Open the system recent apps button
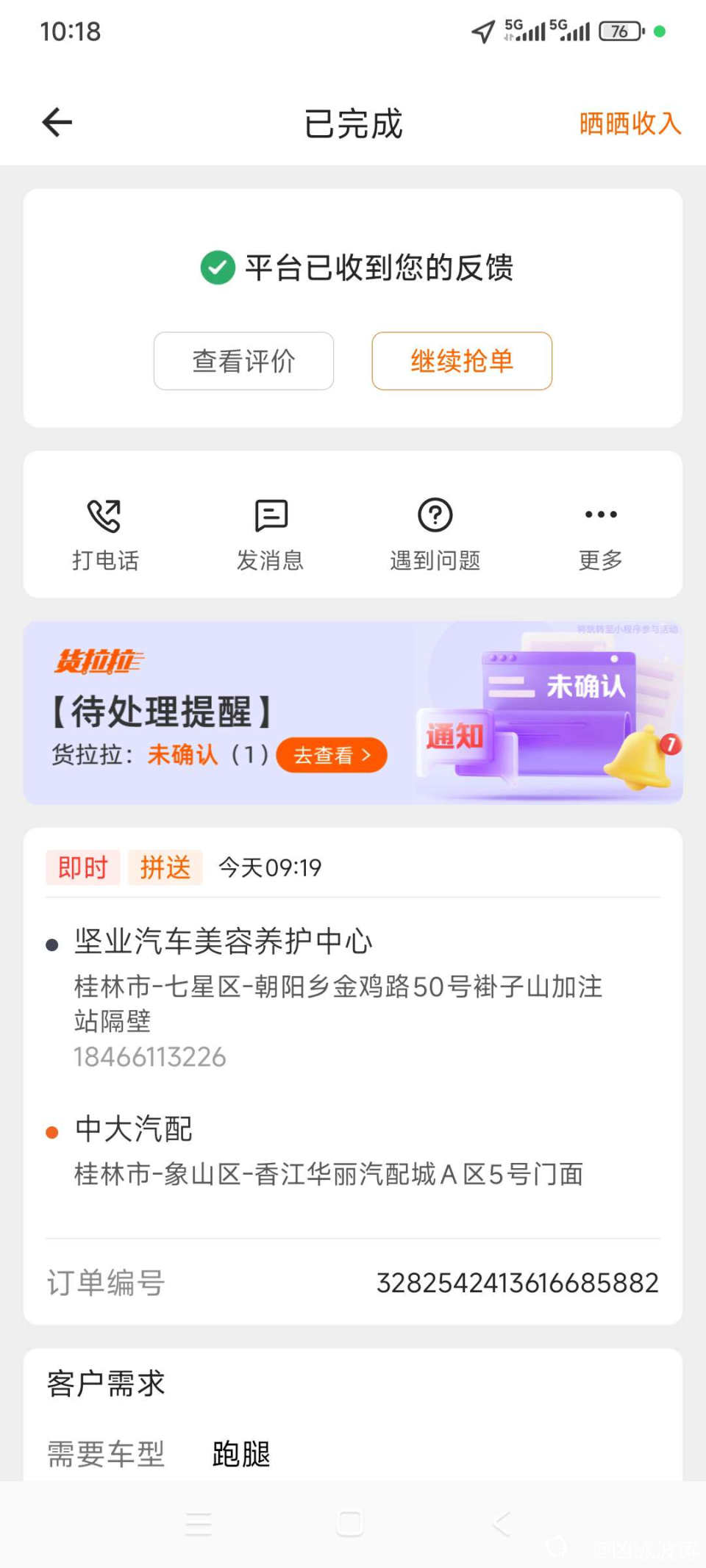706x1568 pixels. pos(199,1524)
